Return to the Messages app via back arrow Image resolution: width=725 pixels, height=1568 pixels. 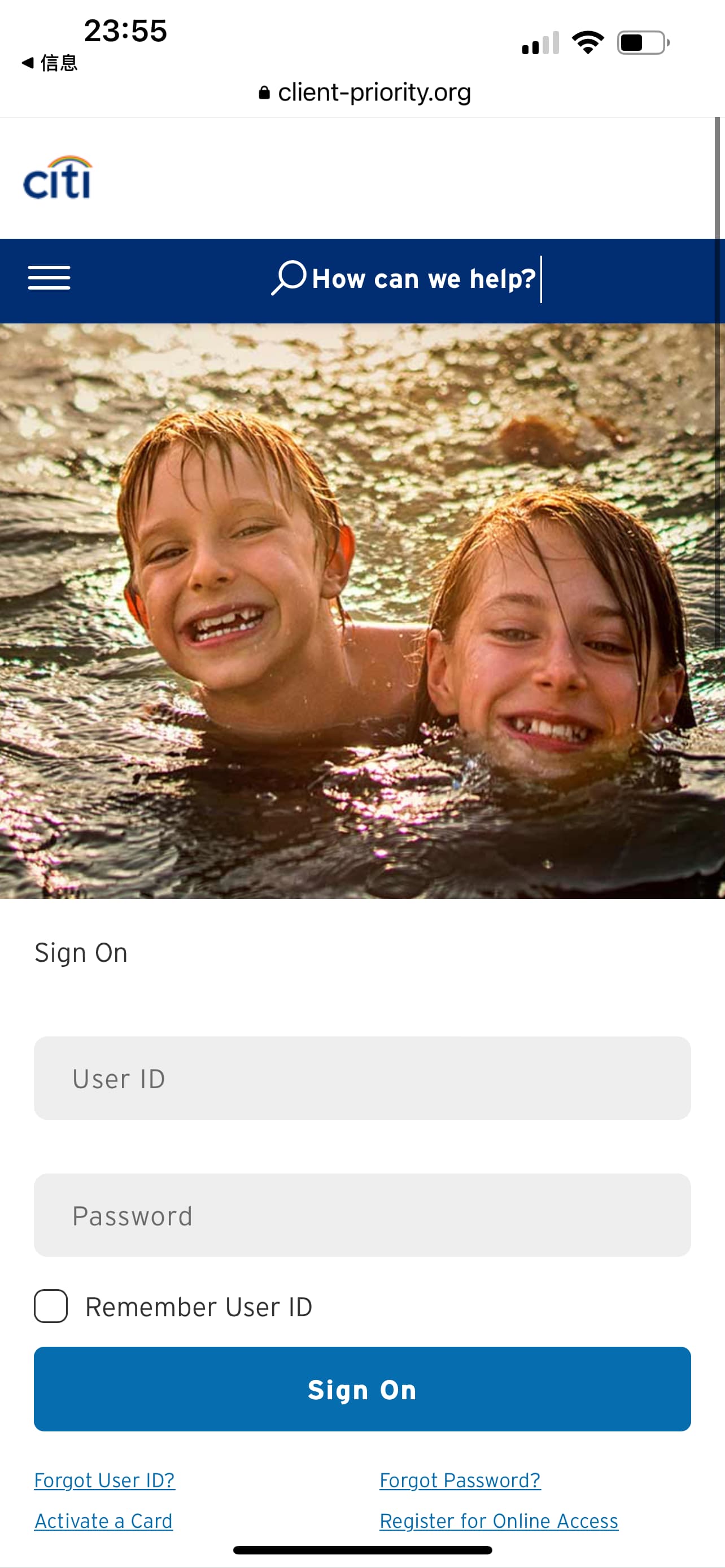(49, 63)
